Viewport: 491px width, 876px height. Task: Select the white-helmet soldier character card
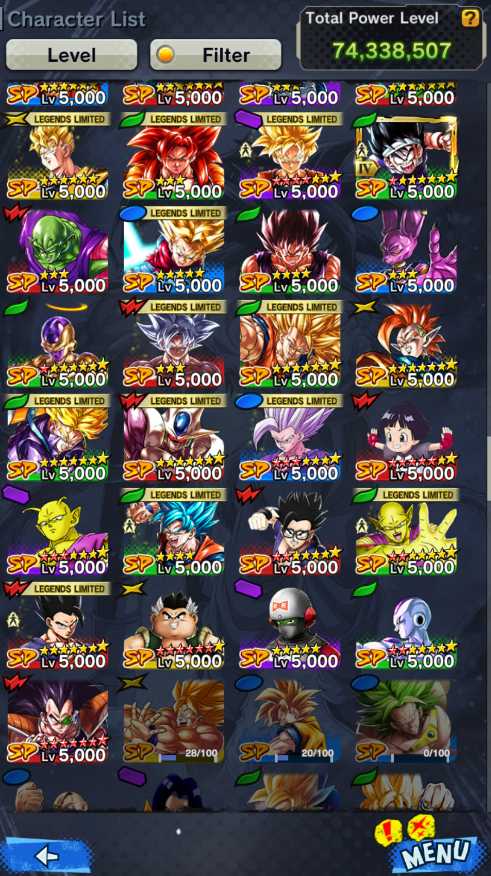pos(290,626)
